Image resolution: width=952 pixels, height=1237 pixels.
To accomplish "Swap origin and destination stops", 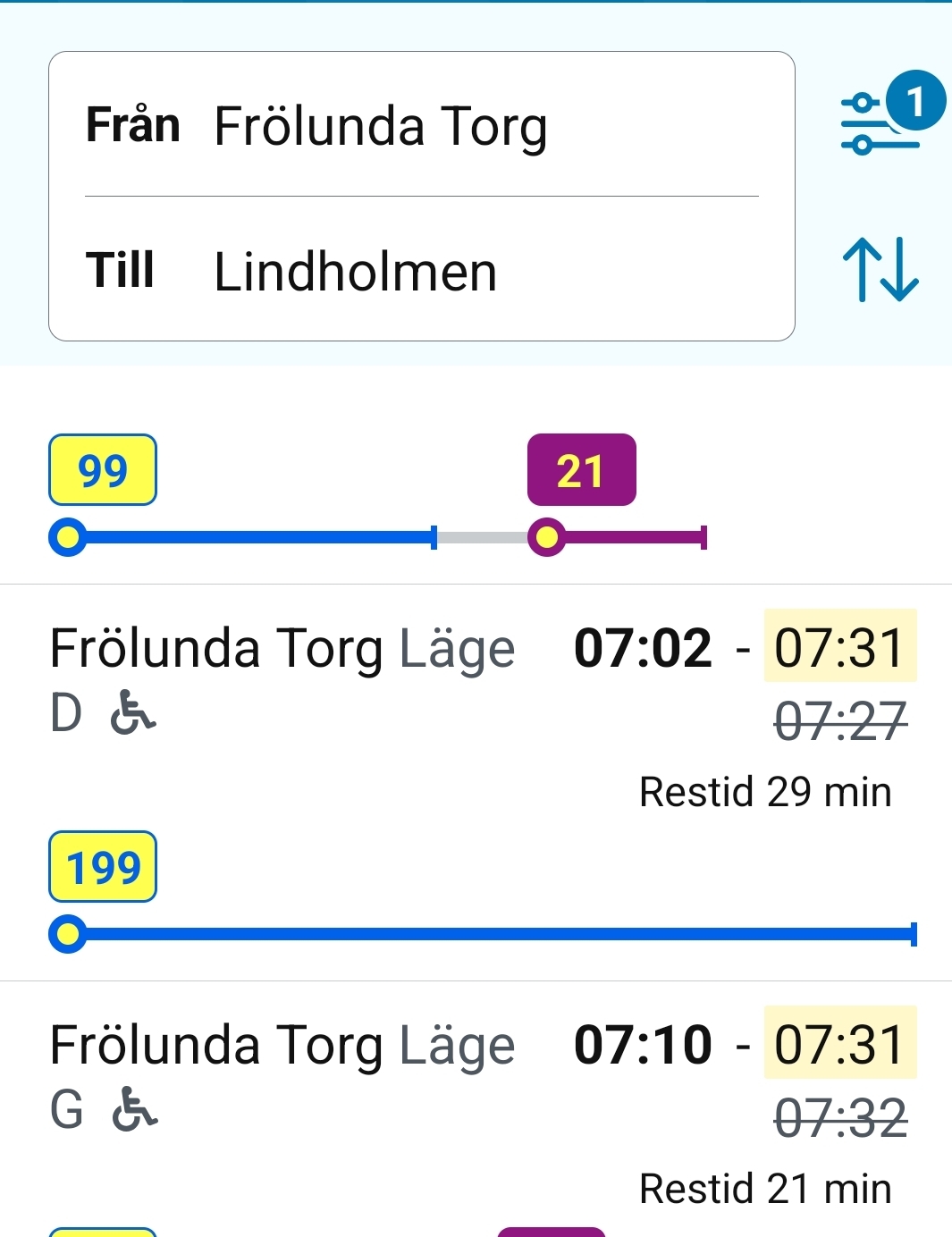I will (880, 269).
